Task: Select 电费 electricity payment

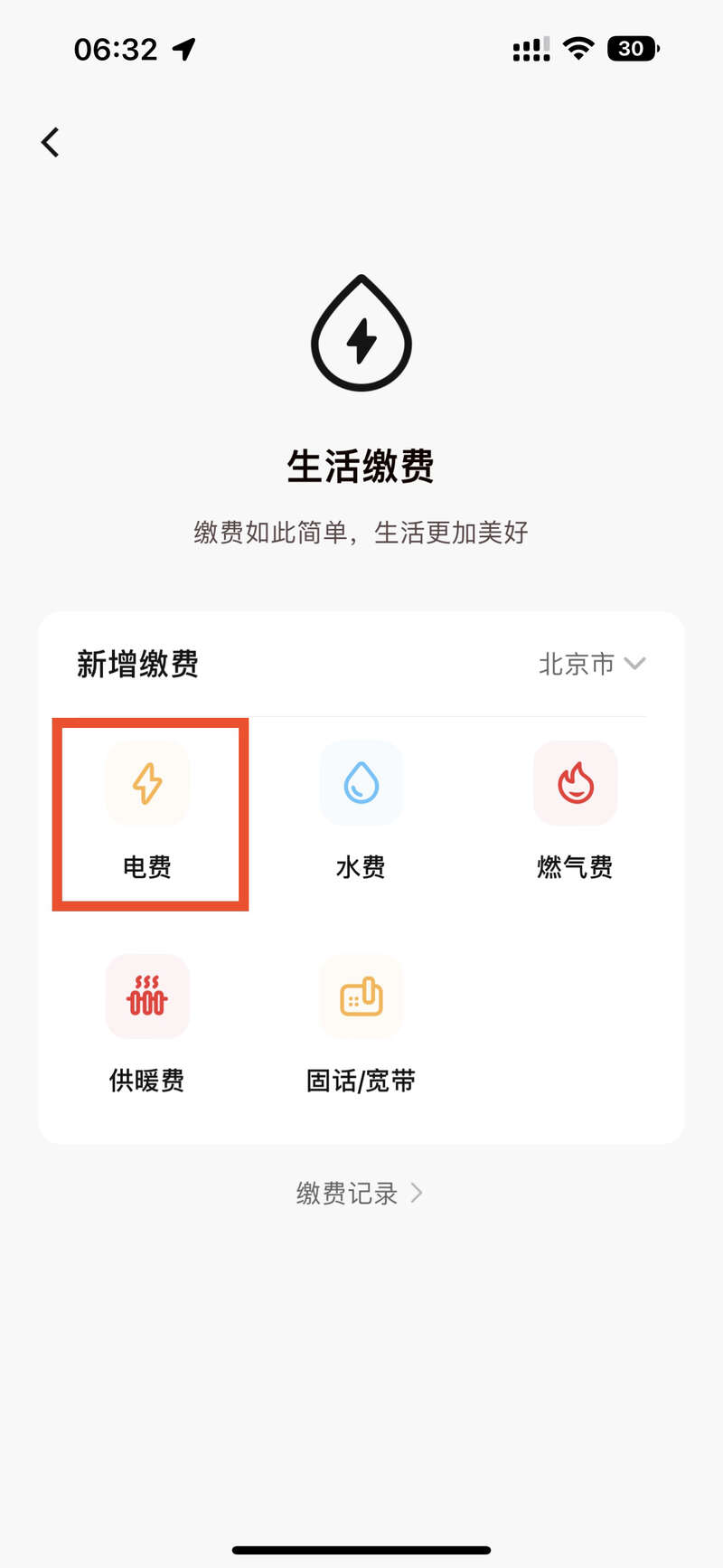Action: [148, 811]
